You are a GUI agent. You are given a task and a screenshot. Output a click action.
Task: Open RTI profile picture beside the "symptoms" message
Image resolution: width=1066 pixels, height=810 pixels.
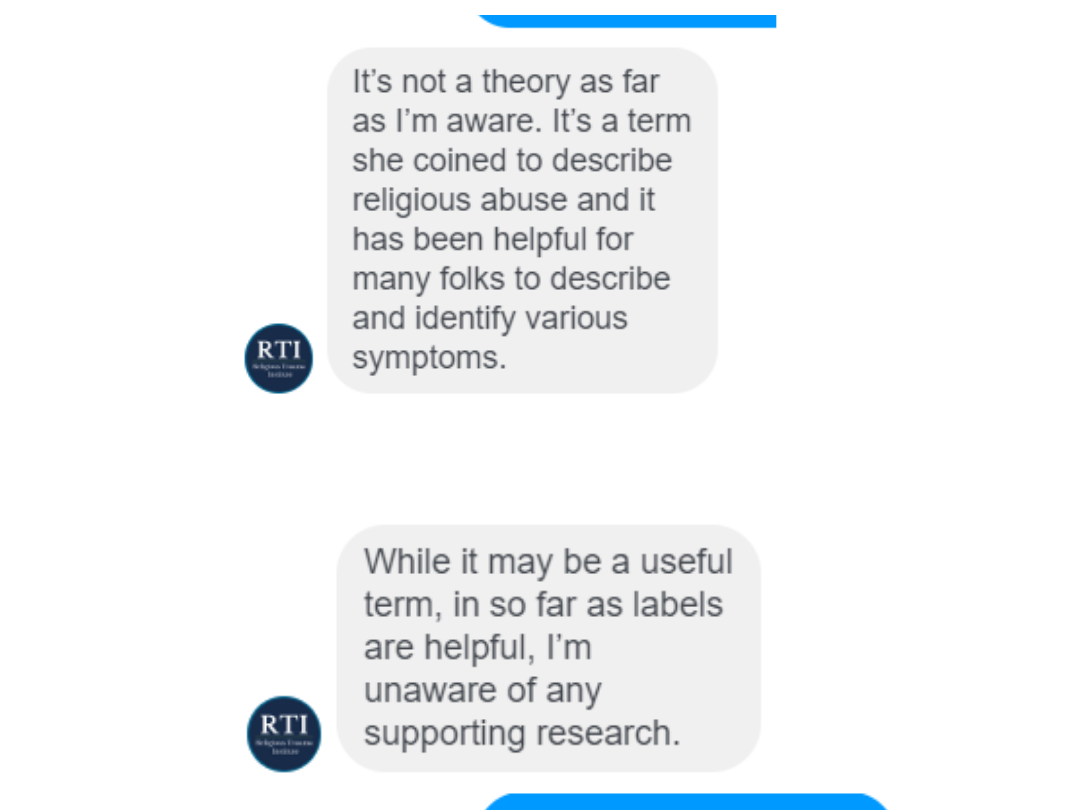(x=279, y=358)
